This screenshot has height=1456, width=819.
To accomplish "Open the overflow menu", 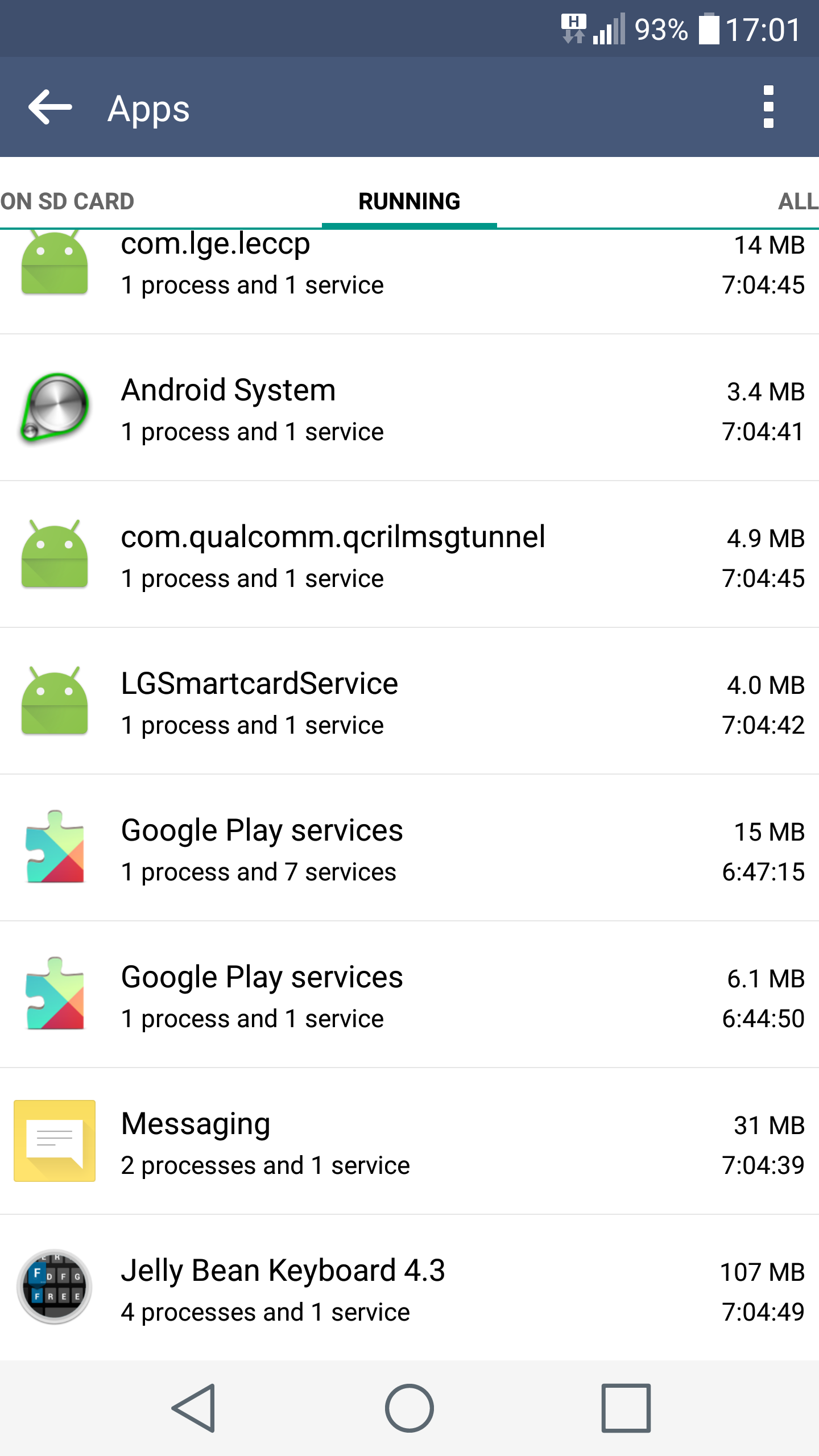I will pos(768,107).
